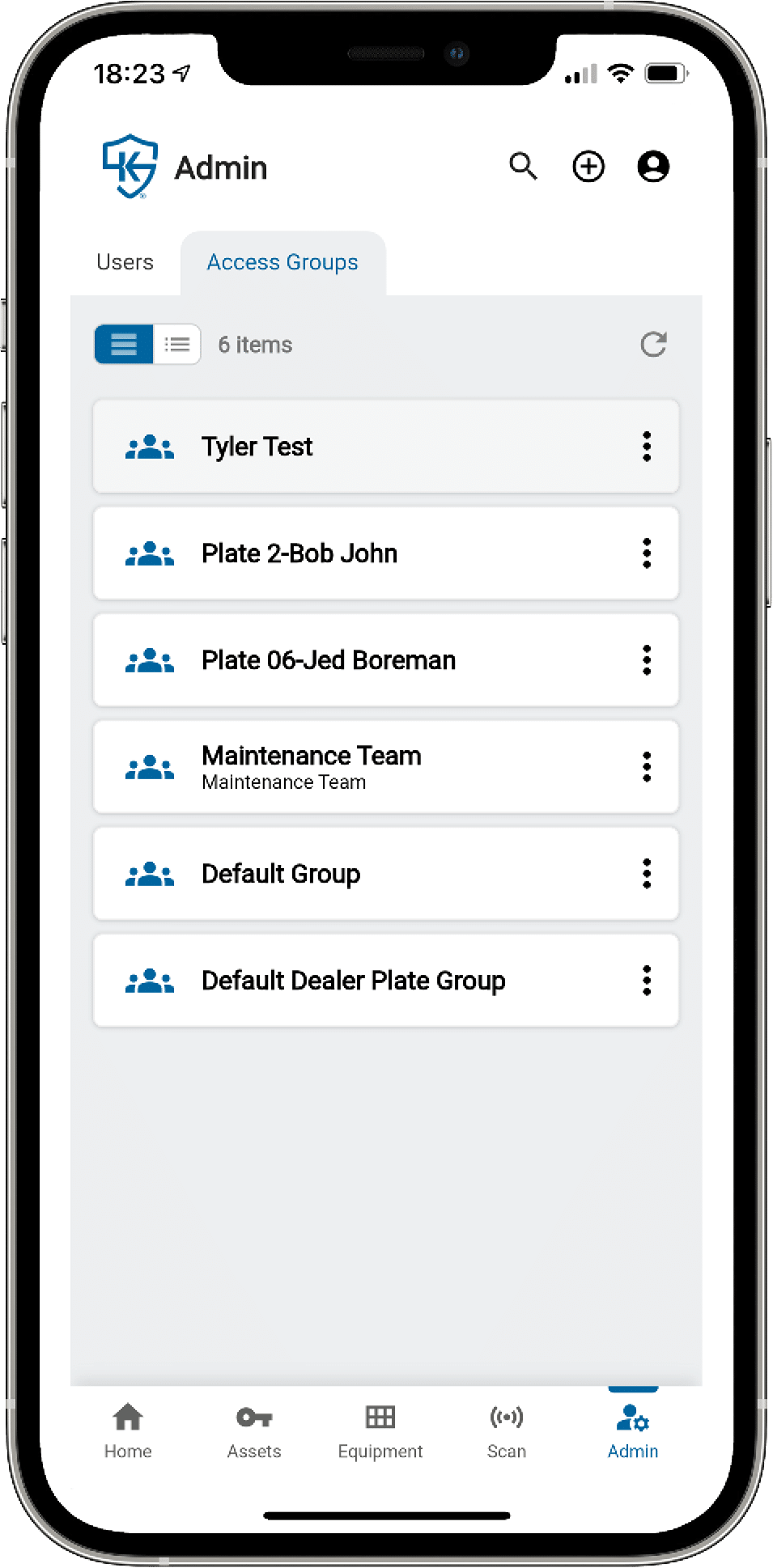Add a new access group
Screen dimensions: 773x1568
(588, 167)
